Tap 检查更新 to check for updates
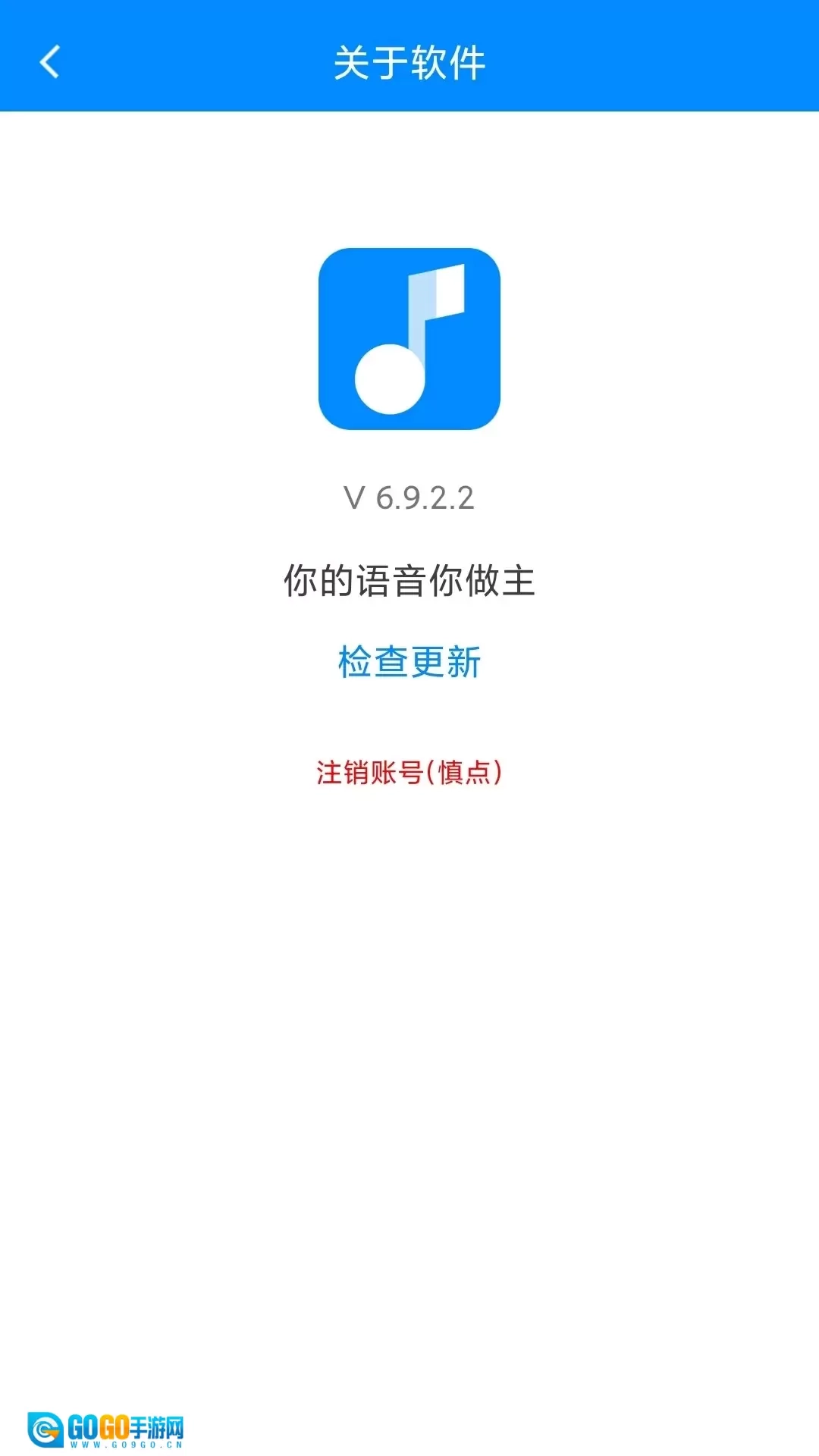Image resolution: width=819 pixels, height=1456 pixels. tap(409, 662)
